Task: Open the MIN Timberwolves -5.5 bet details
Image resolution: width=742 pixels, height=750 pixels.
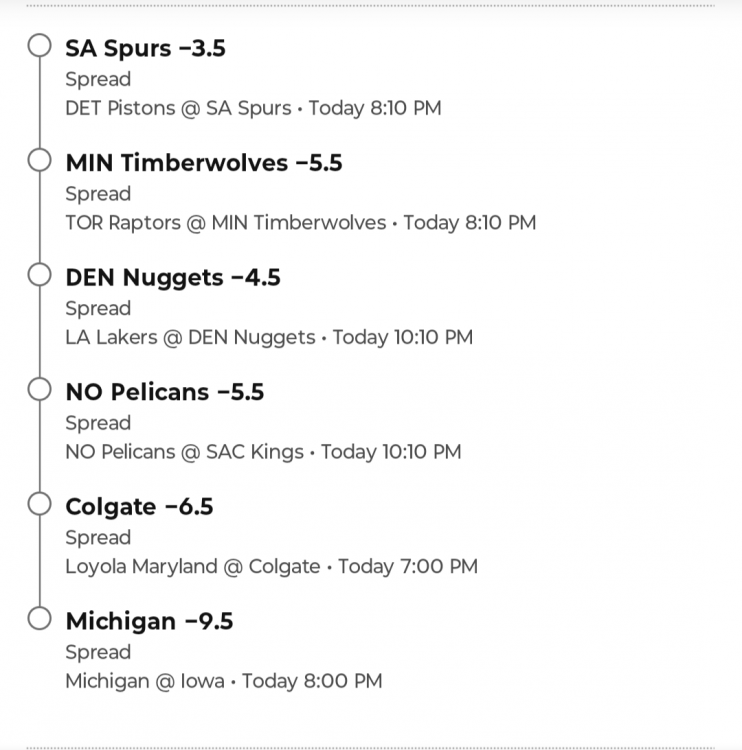Action: coord(204,162)
